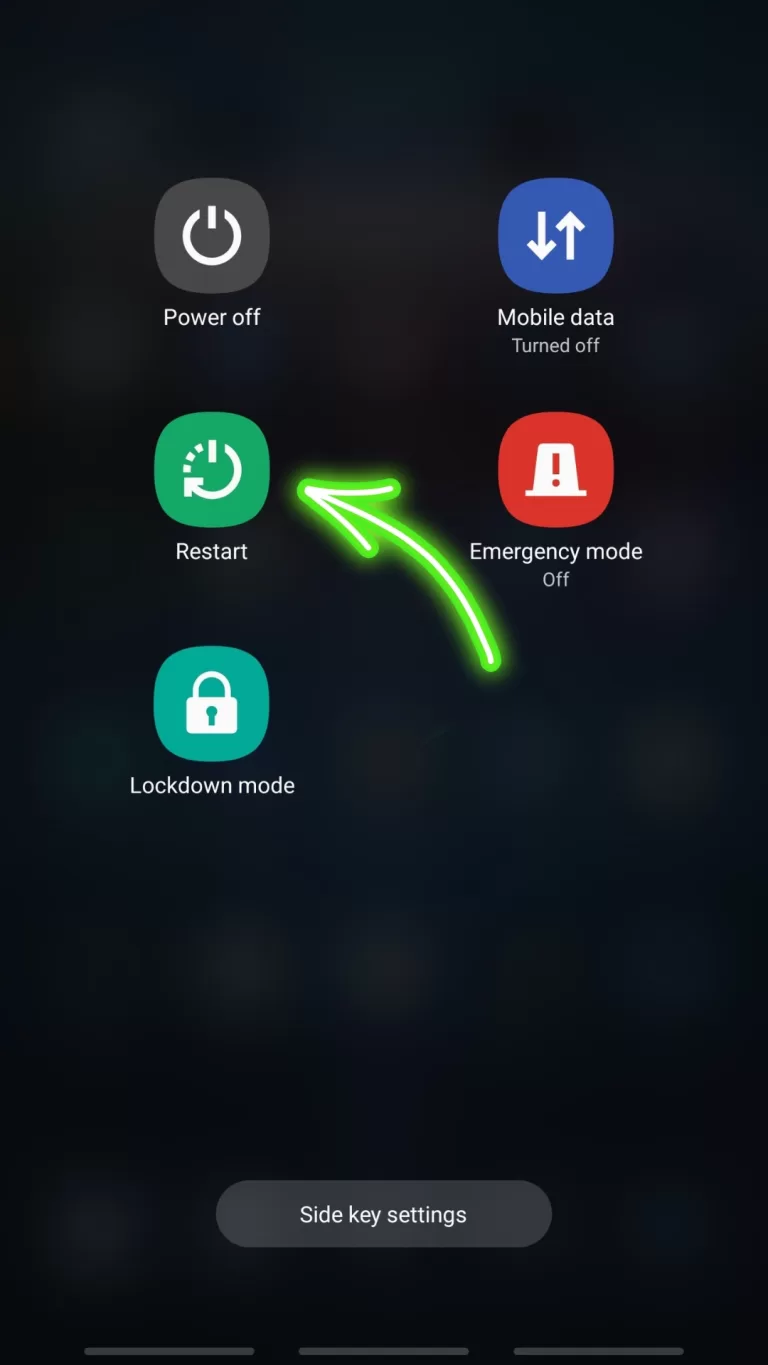The width and height of the screenshot is (768, 1365).
Task: Restart the phone
Action: click(x=212, y=470)
